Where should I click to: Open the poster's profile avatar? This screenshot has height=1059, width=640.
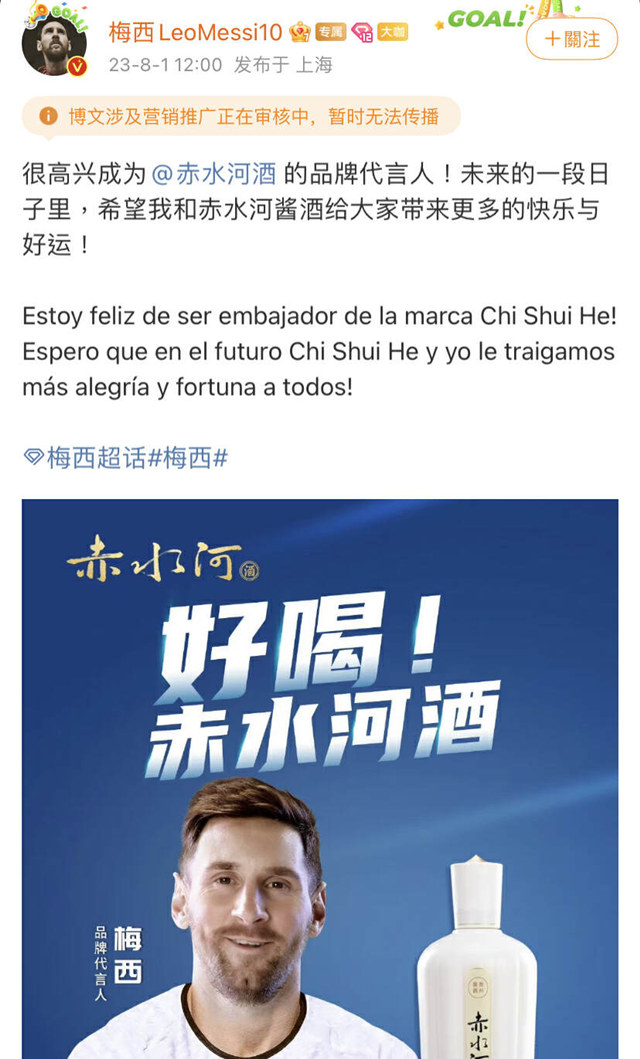[54, 43]
